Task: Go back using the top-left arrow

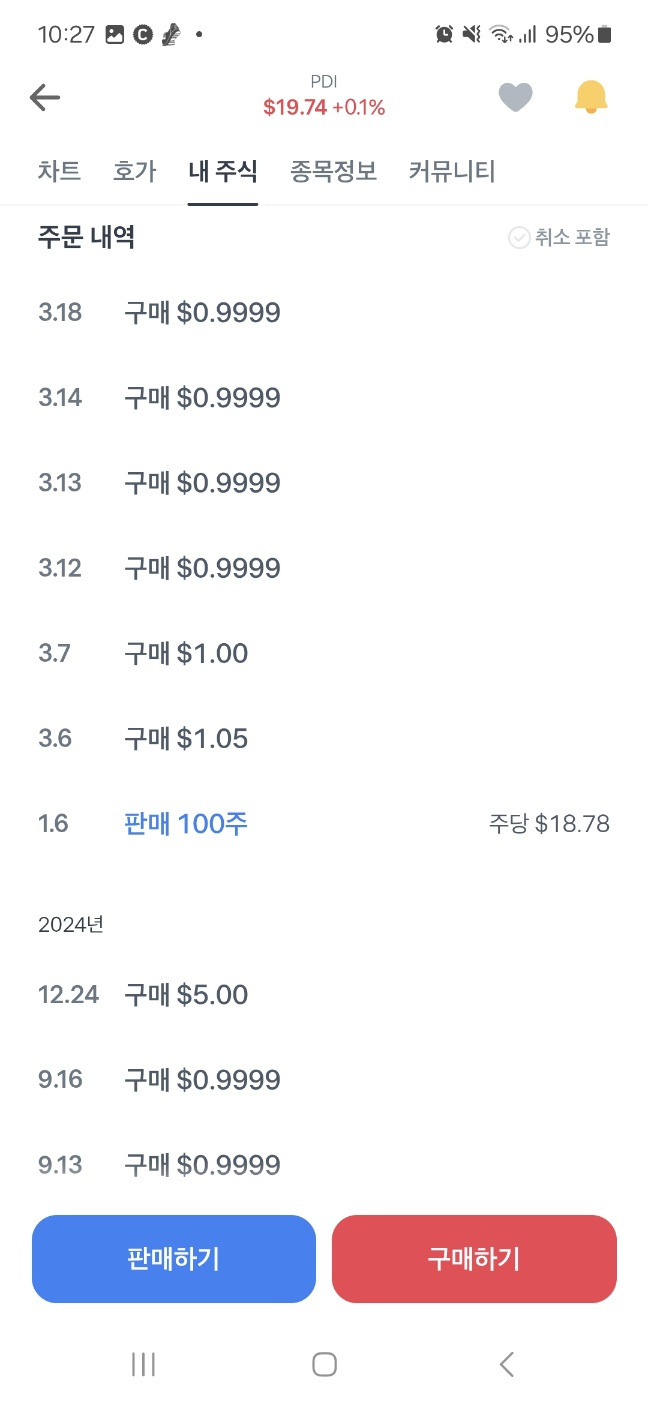Action: [45, 97]
